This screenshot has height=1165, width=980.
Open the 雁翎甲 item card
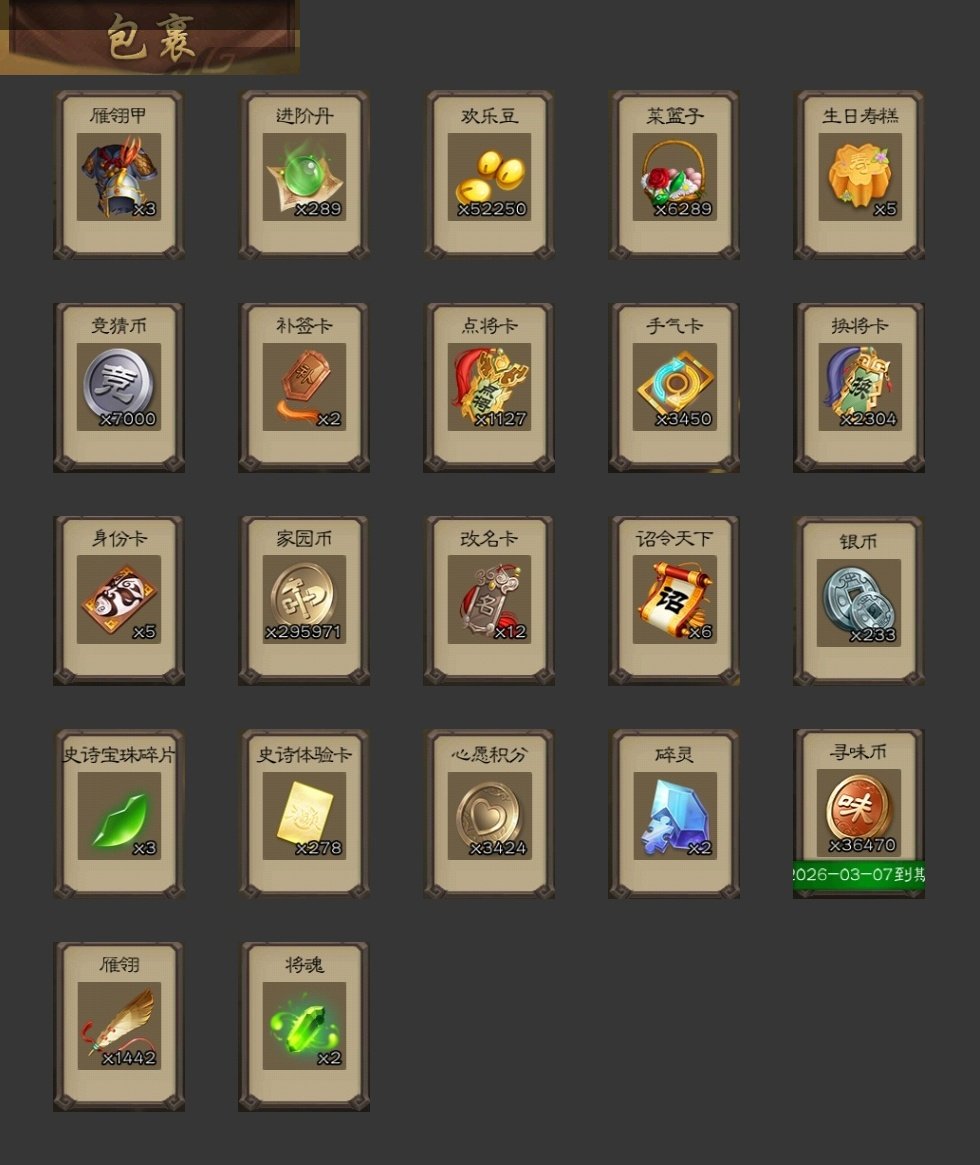[118, 176]
